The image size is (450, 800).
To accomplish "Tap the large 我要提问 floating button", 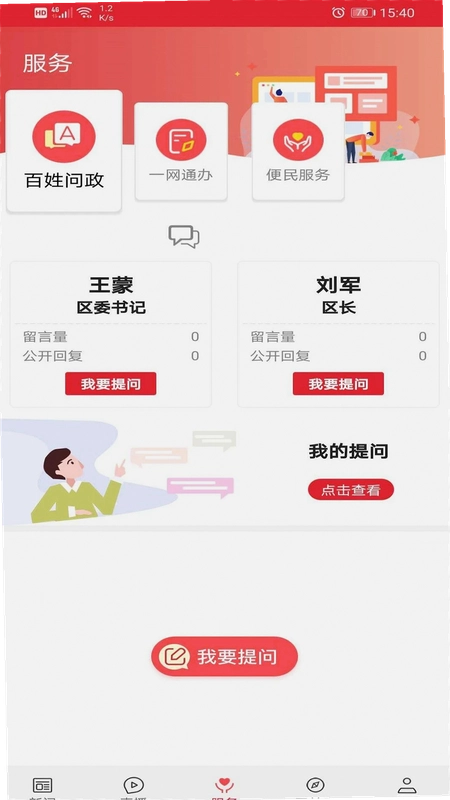I will tap(224, 657).
